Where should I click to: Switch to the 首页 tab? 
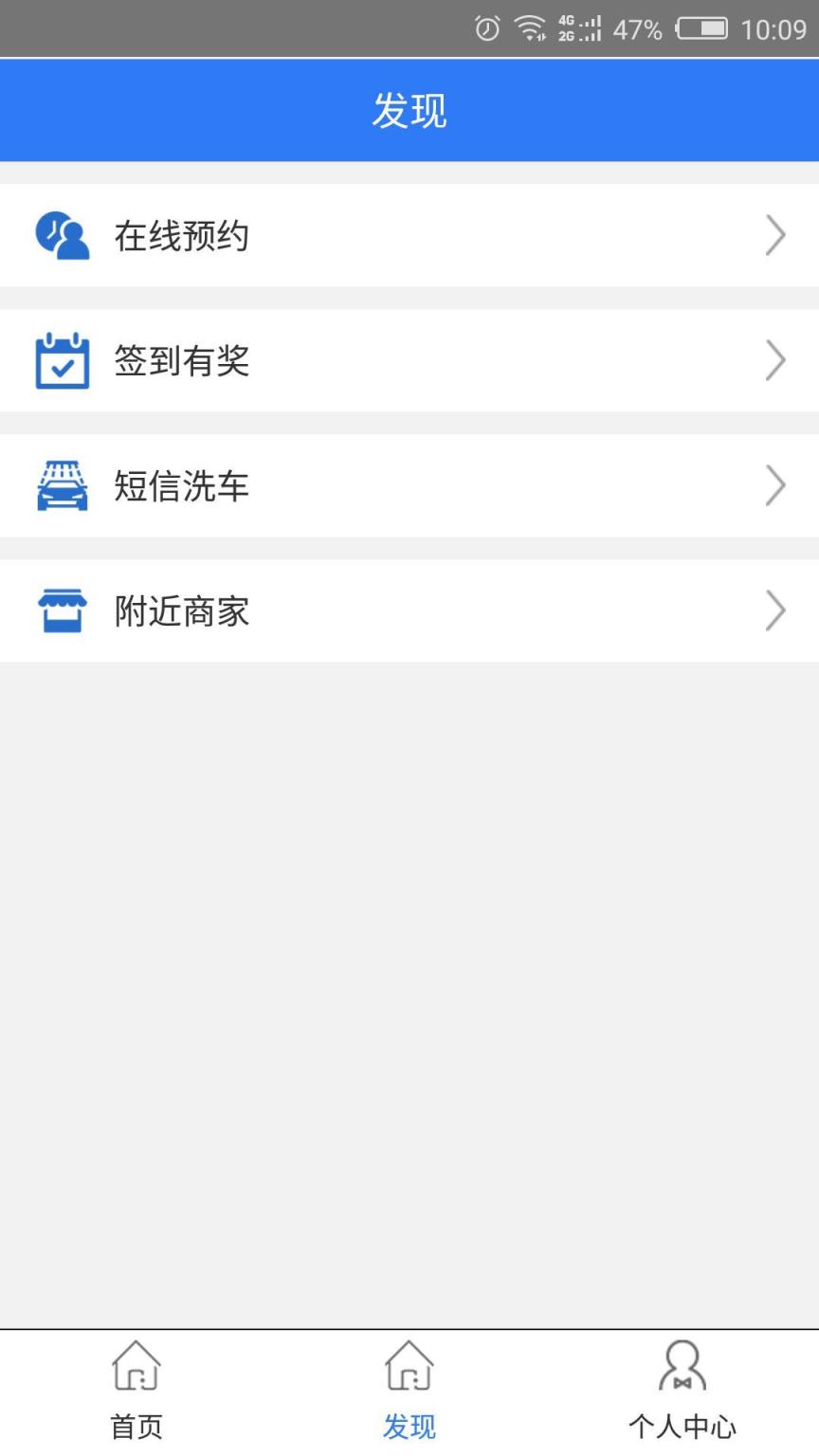coord(136,1393)
